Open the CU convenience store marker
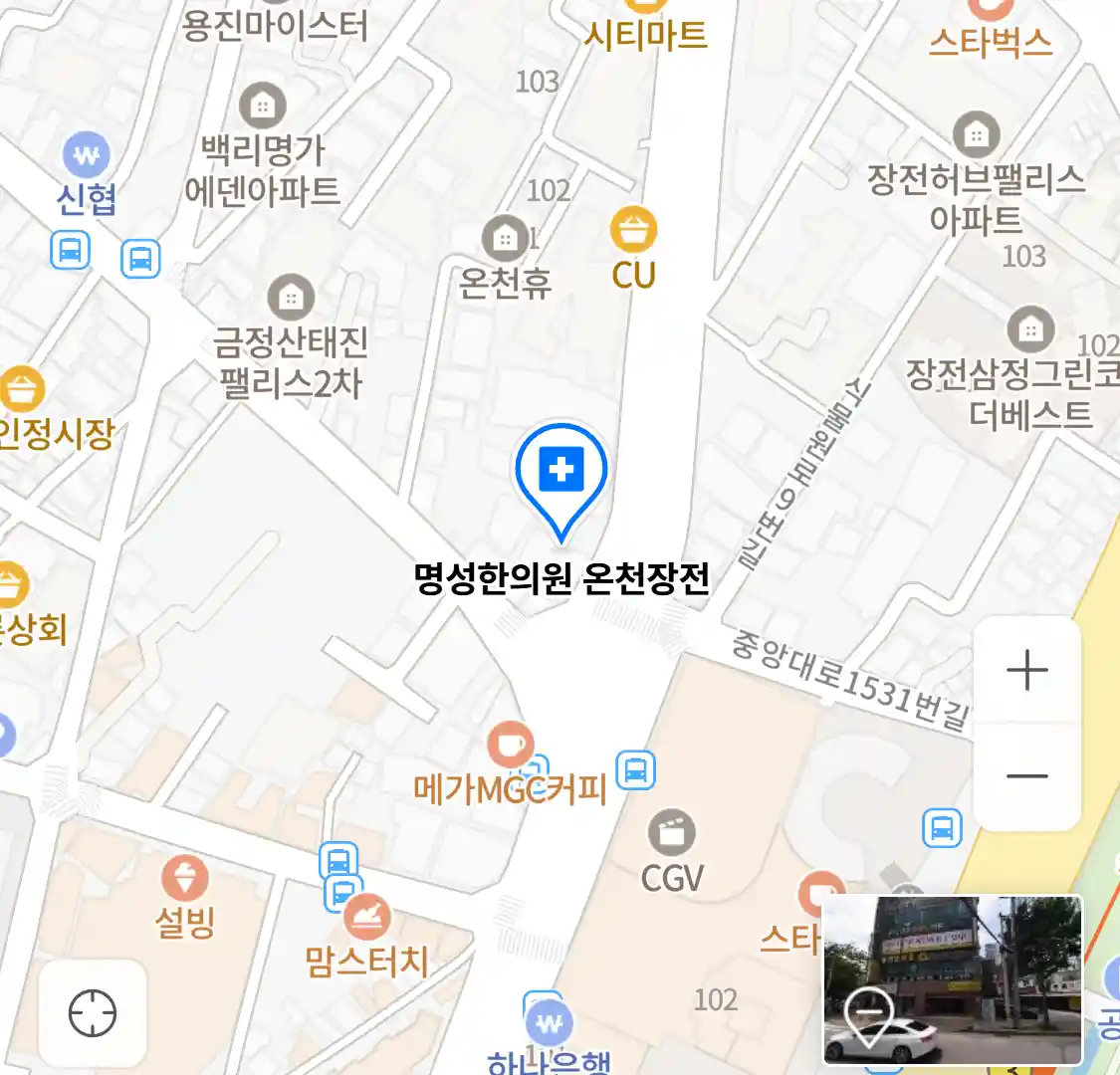The image size is (1120, 1075). (x=633, y=231)
